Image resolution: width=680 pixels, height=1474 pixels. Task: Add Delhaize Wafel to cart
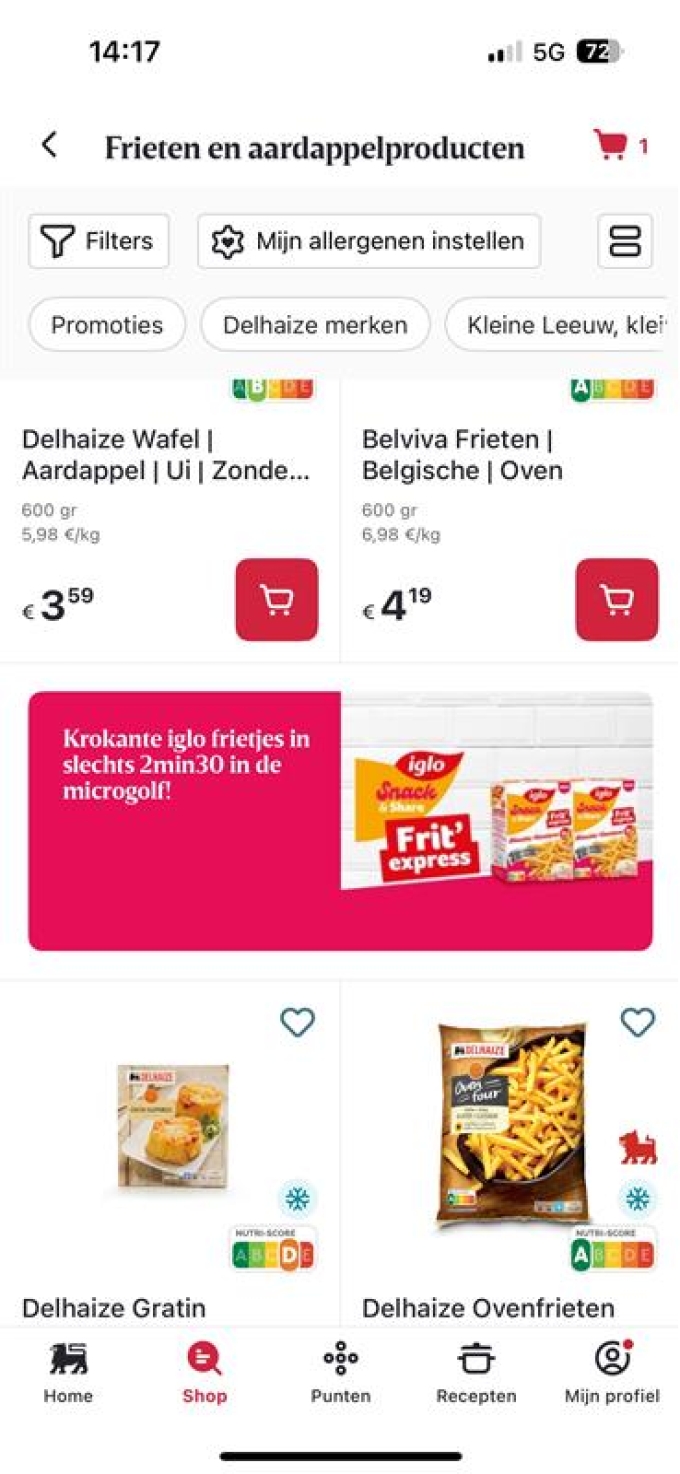click(276, 599)
